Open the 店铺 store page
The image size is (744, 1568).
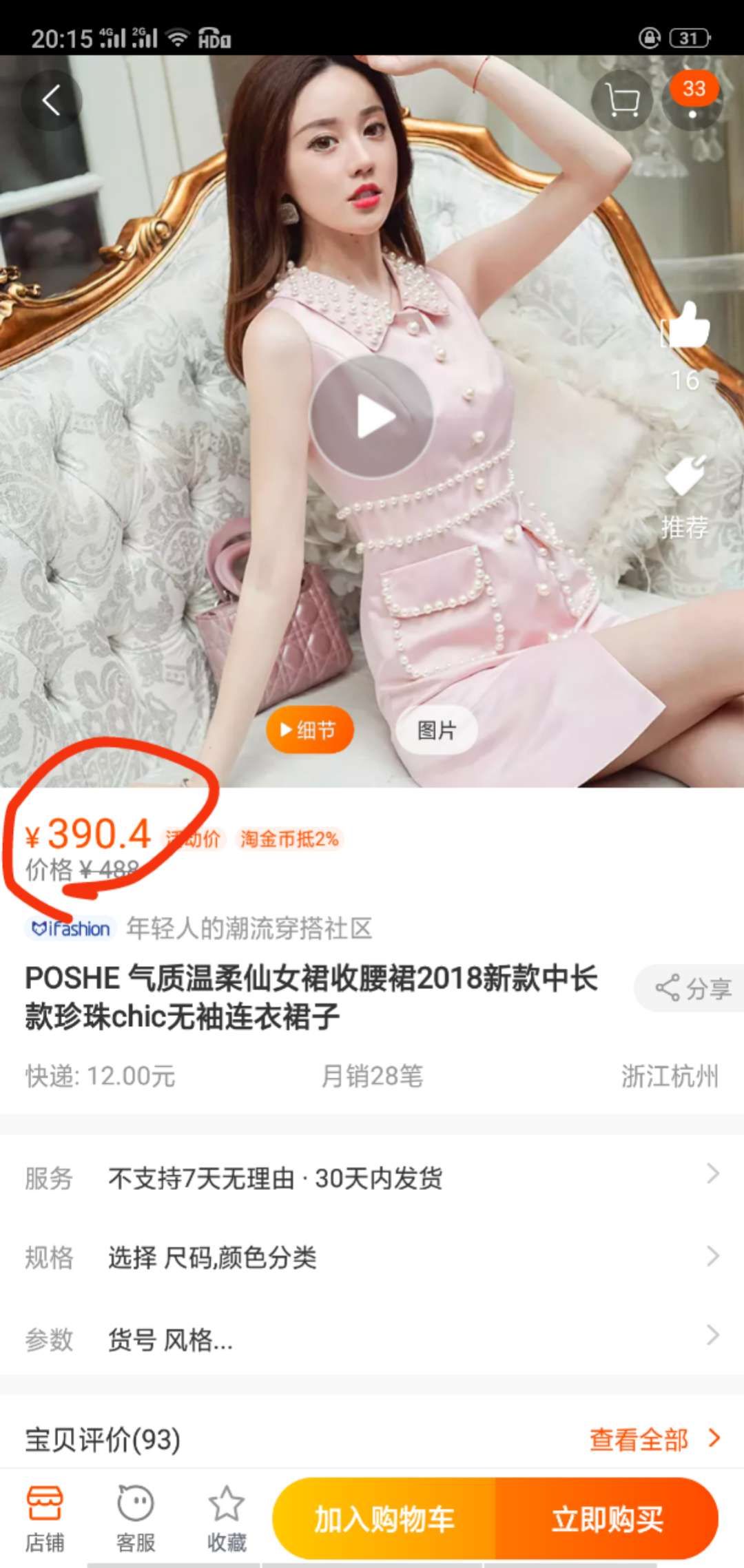click(x=45, y=1518)
